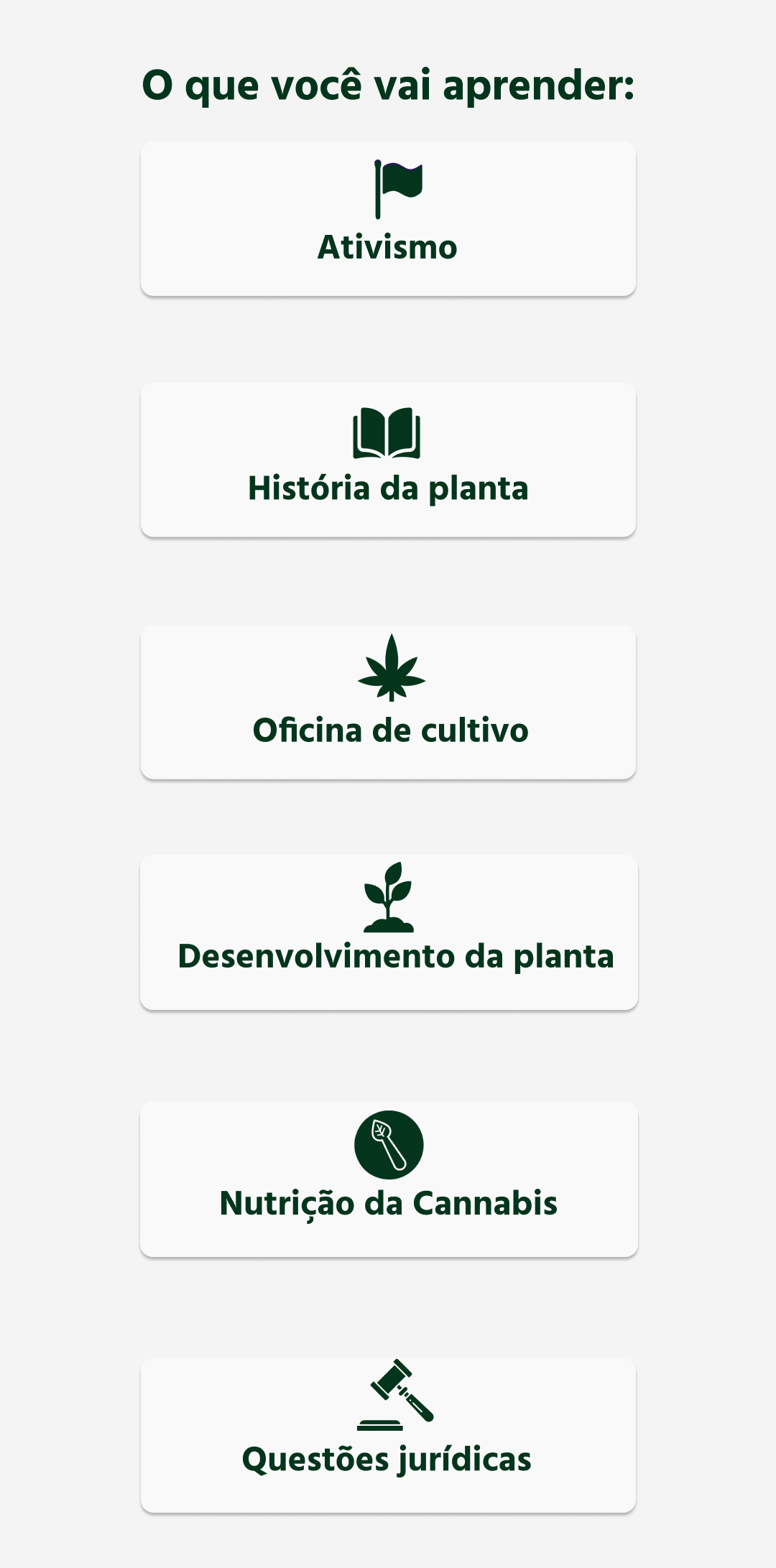Screen dimensions: 776x1568
Task: Choose the Nutrição da Cannabis card
Action: [389, 1179]
